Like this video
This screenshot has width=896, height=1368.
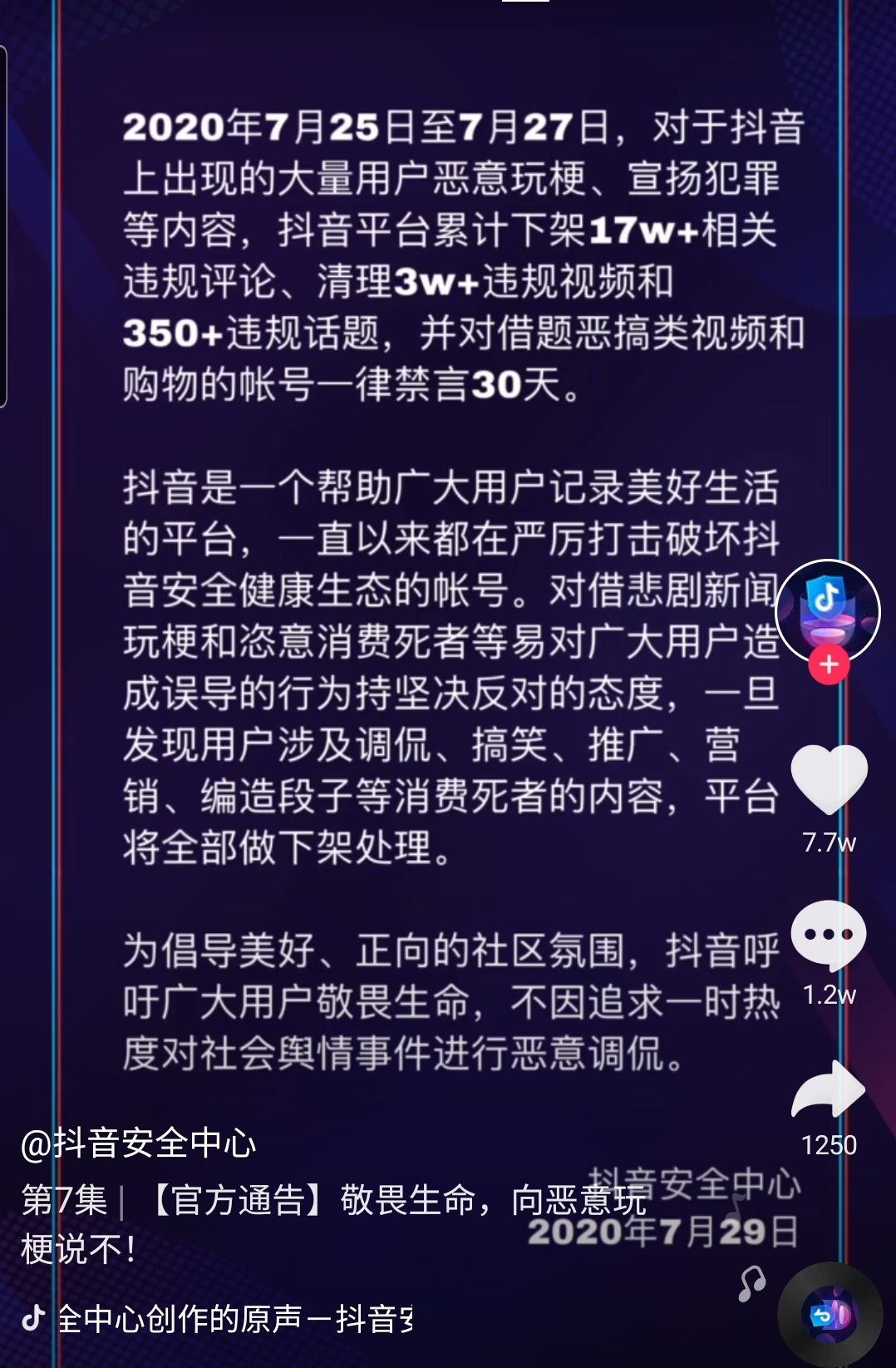pos(829,778)
